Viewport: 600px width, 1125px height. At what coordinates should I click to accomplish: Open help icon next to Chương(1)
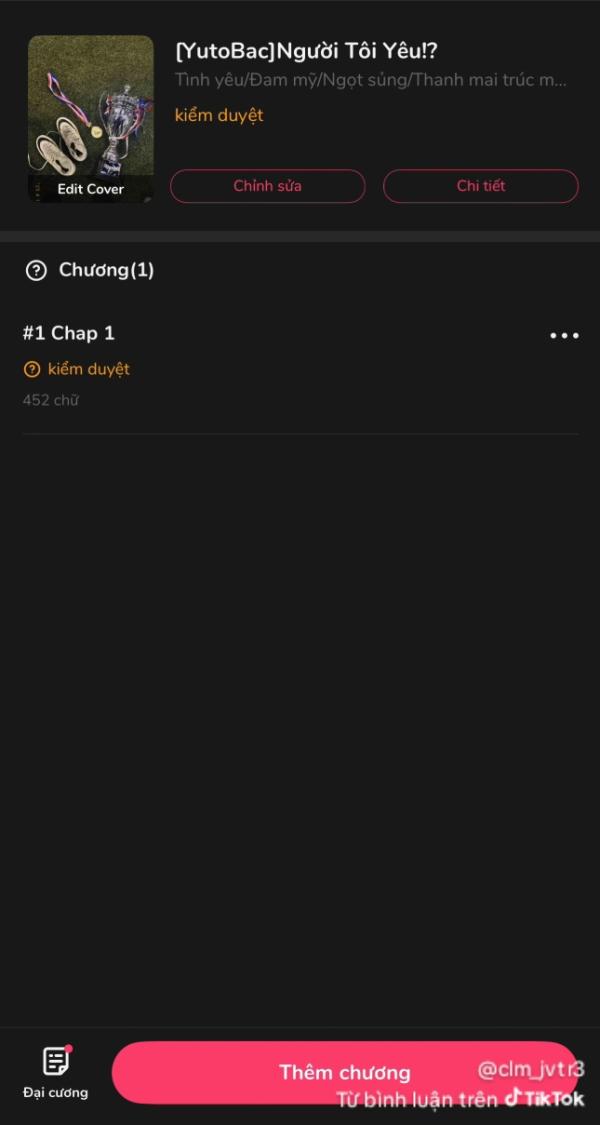(36, 270)
